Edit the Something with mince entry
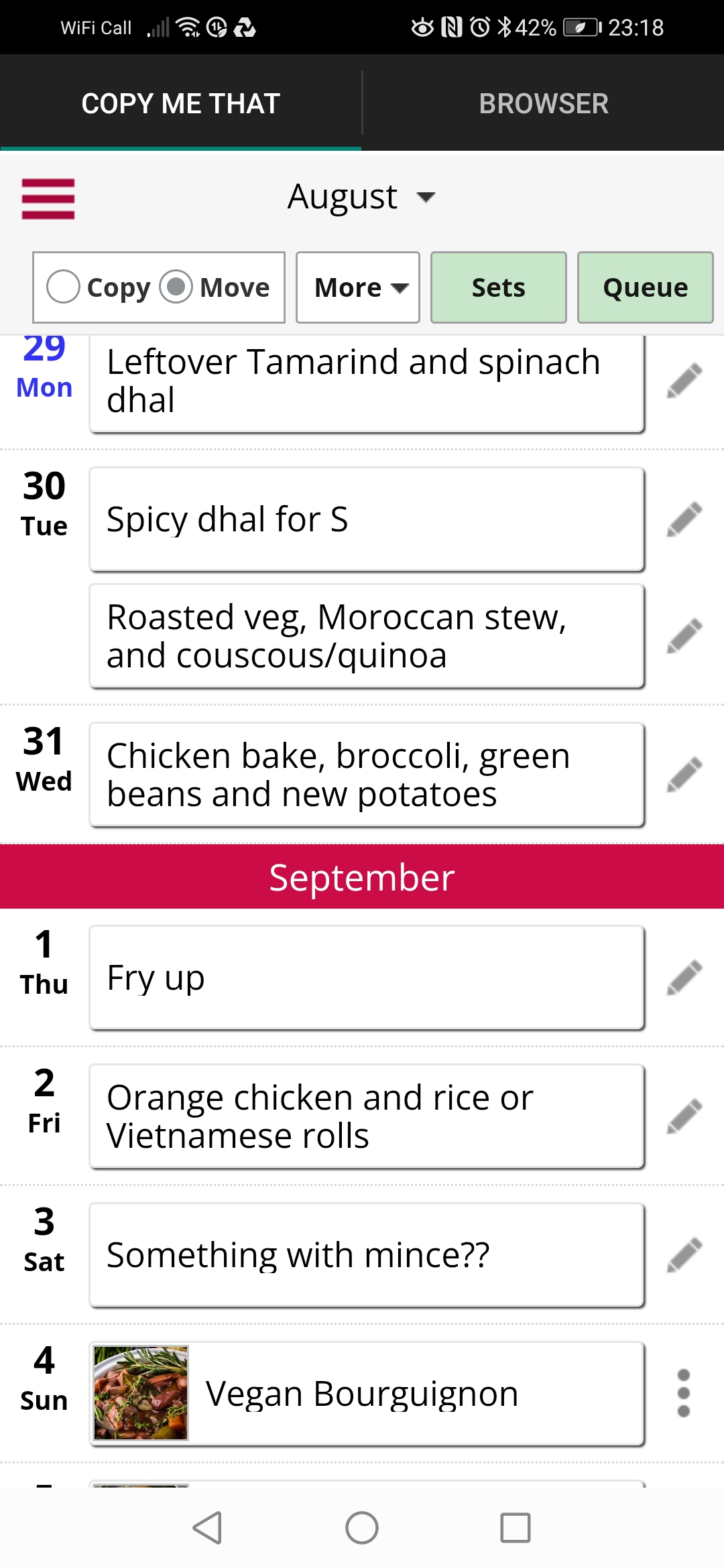This screenshot has width=724, height=1568. coord(684,1255)
